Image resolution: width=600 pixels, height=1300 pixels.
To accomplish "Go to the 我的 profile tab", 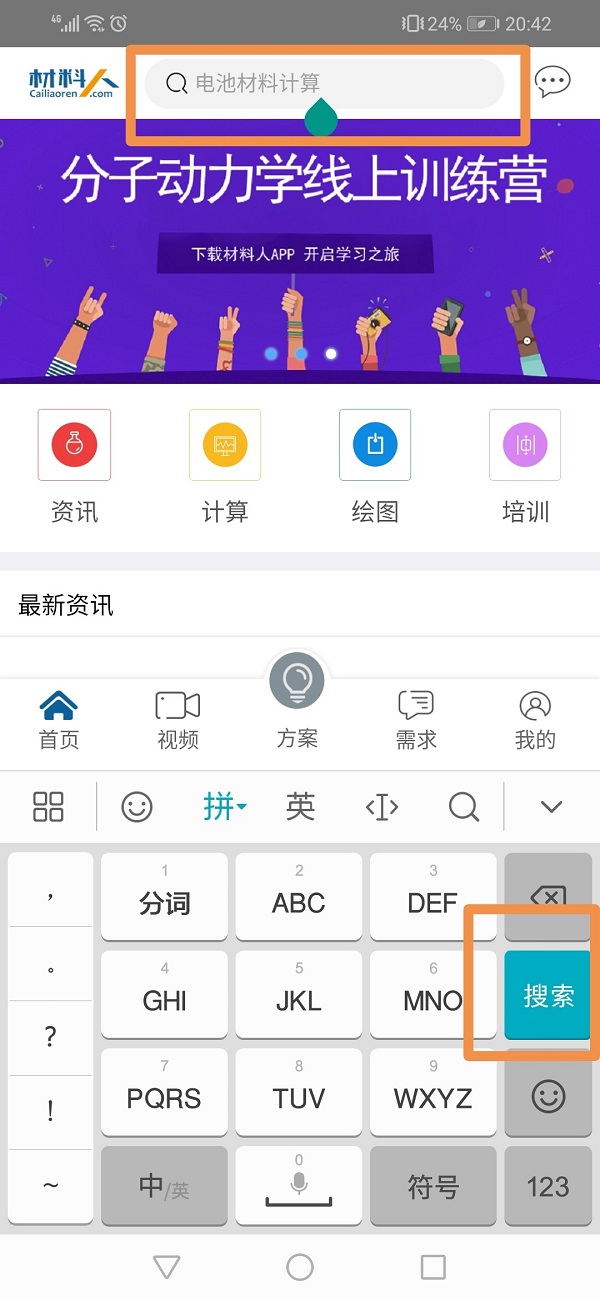I will click(535, 720).
